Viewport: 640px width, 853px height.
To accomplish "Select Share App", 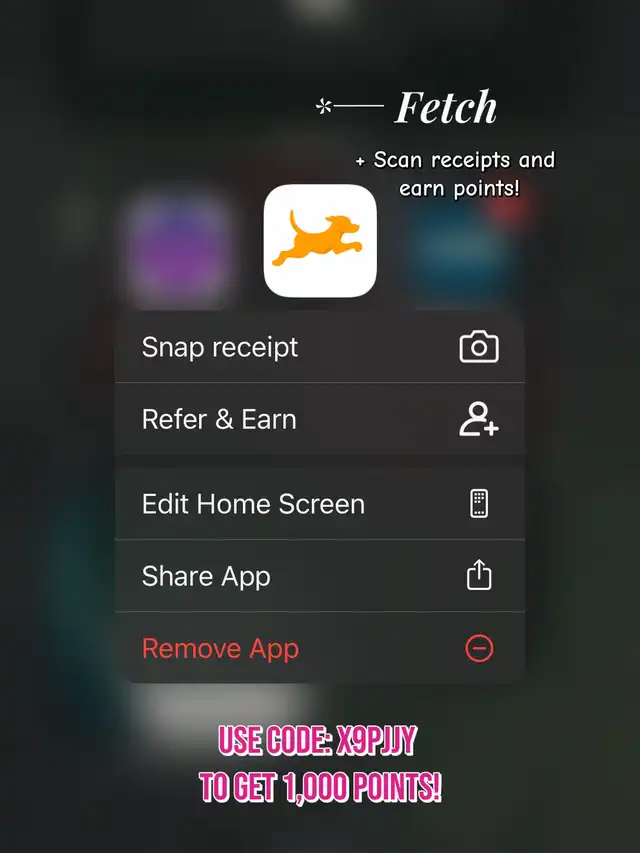I will [319, 576].
